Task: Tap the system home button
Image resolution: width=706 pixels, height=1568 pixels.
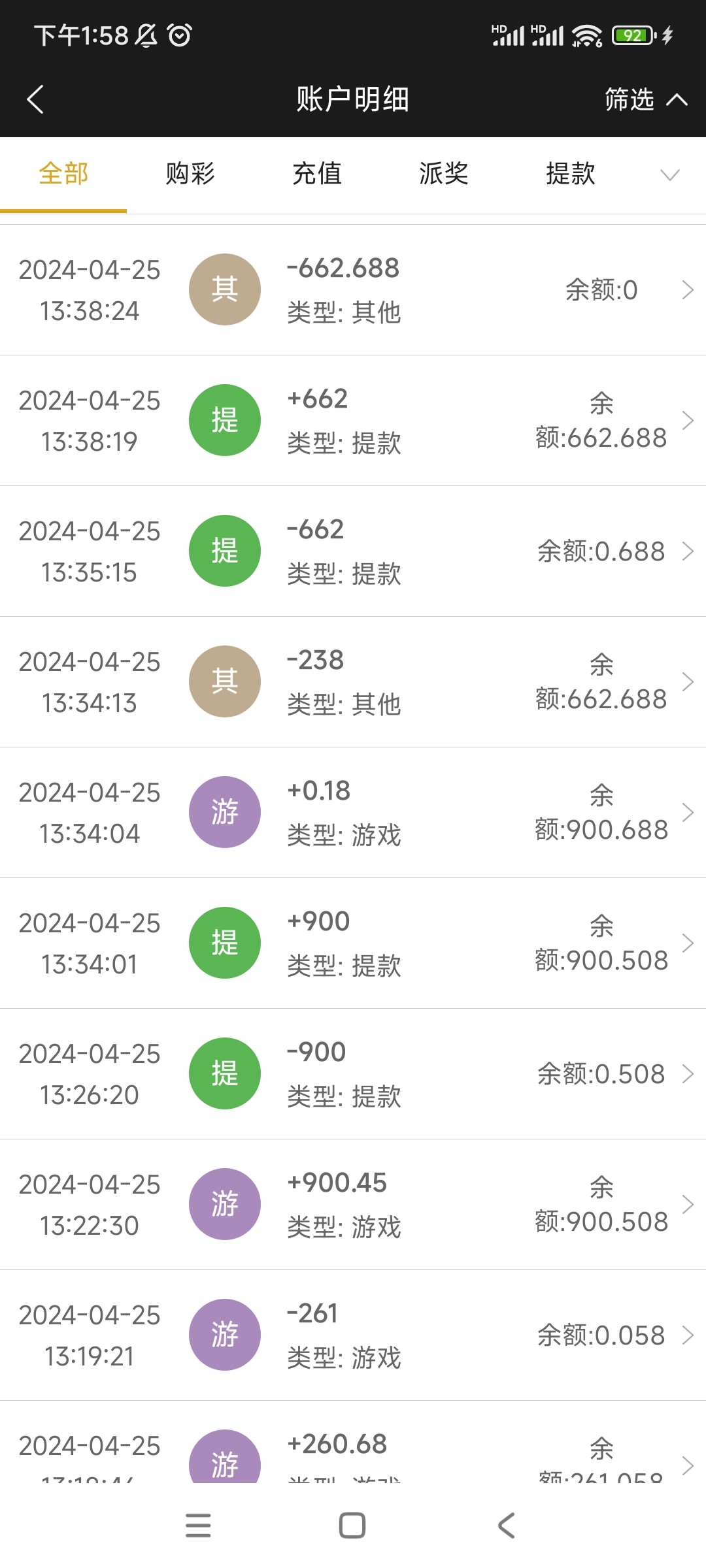Action: point(352,1526)
